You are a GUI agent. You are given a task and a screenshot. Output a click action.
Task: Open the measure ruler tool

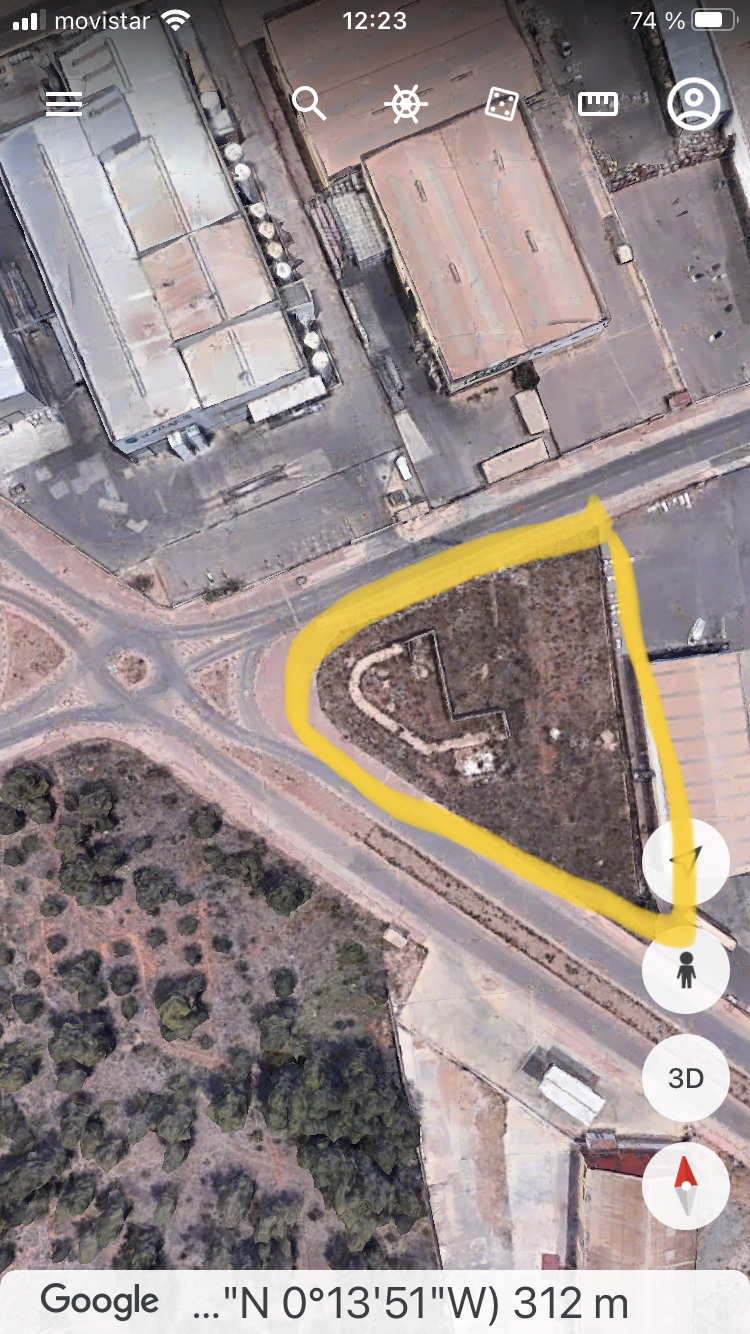click(598, 104)
